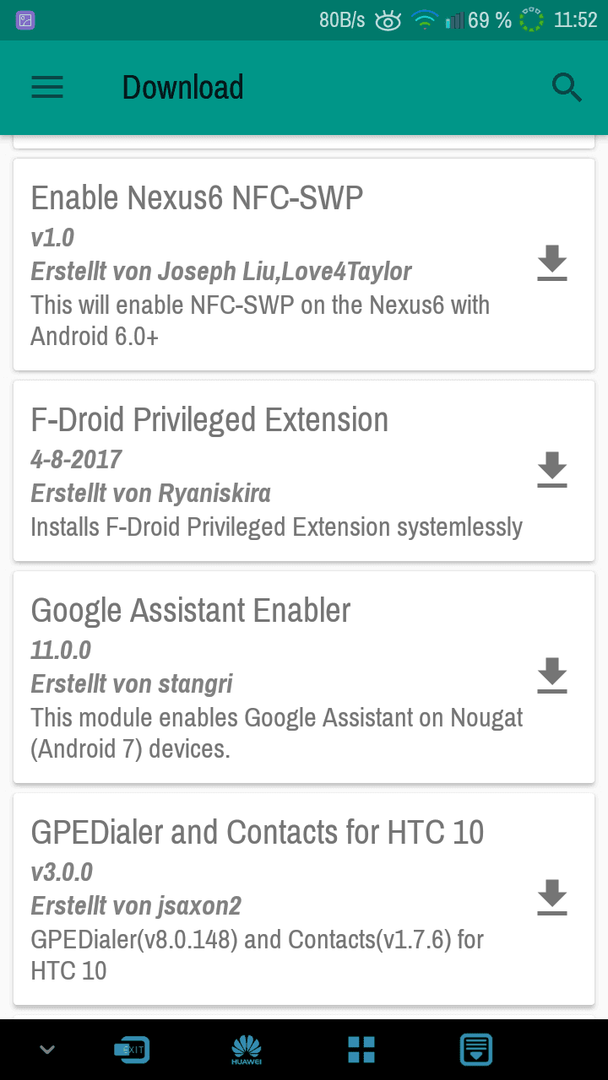Search the module download list
The width and height of the screenshot is (608, 1080).
click(567, 88)
